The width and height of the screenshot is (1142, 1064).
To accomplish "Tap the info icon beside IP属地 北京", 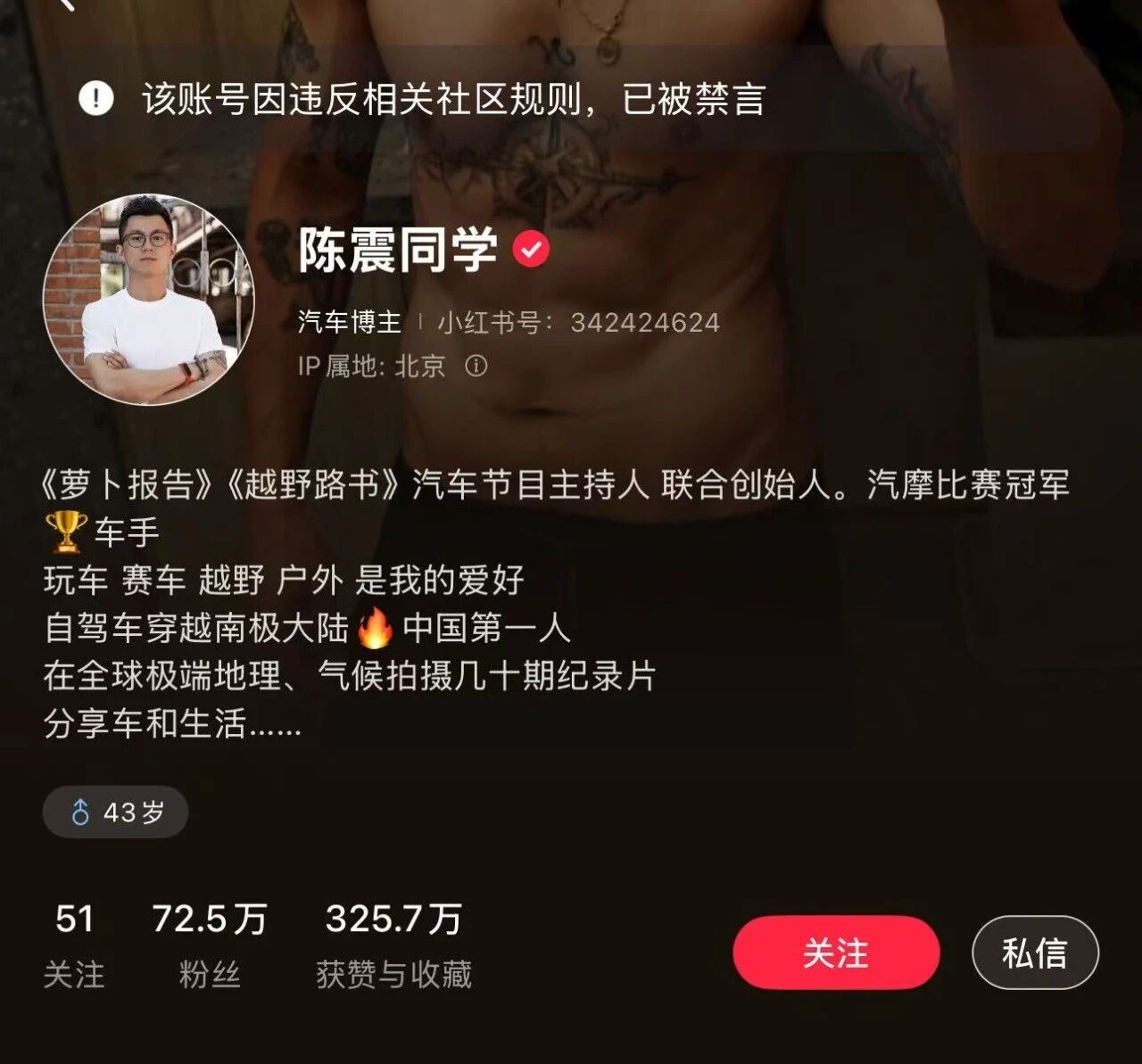I will click(476, 366).
